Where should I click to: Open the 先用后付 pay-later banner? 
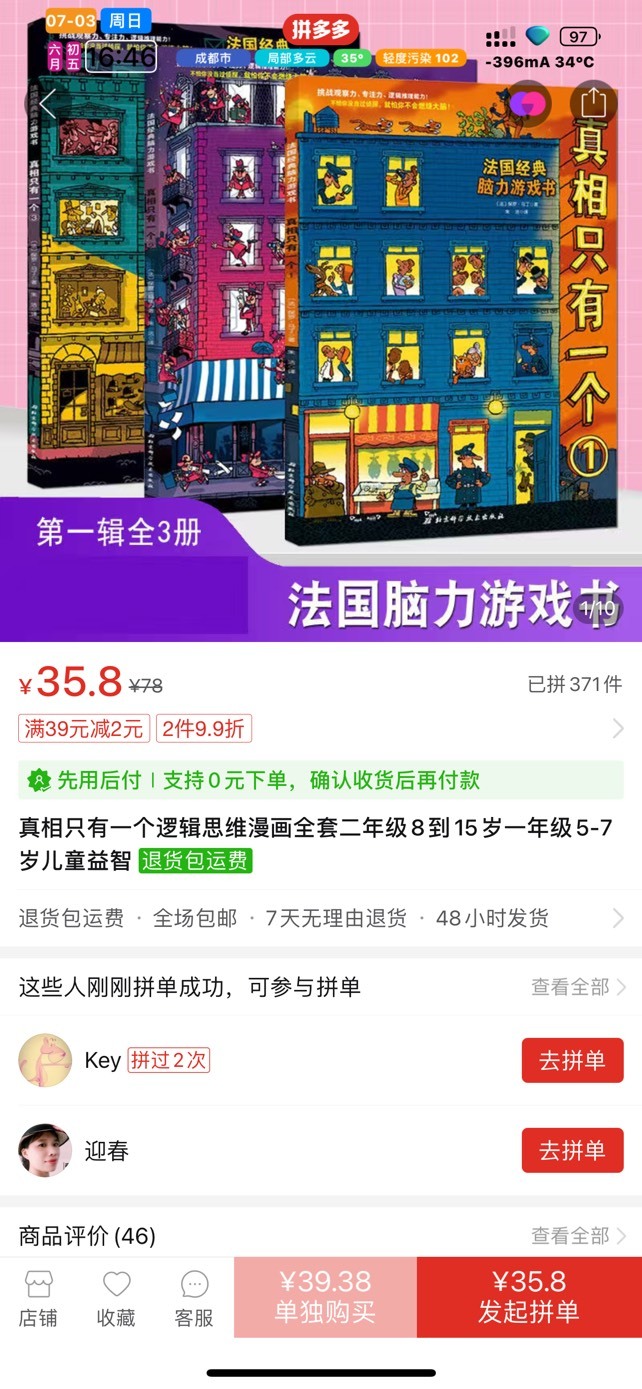click(320, 780)
